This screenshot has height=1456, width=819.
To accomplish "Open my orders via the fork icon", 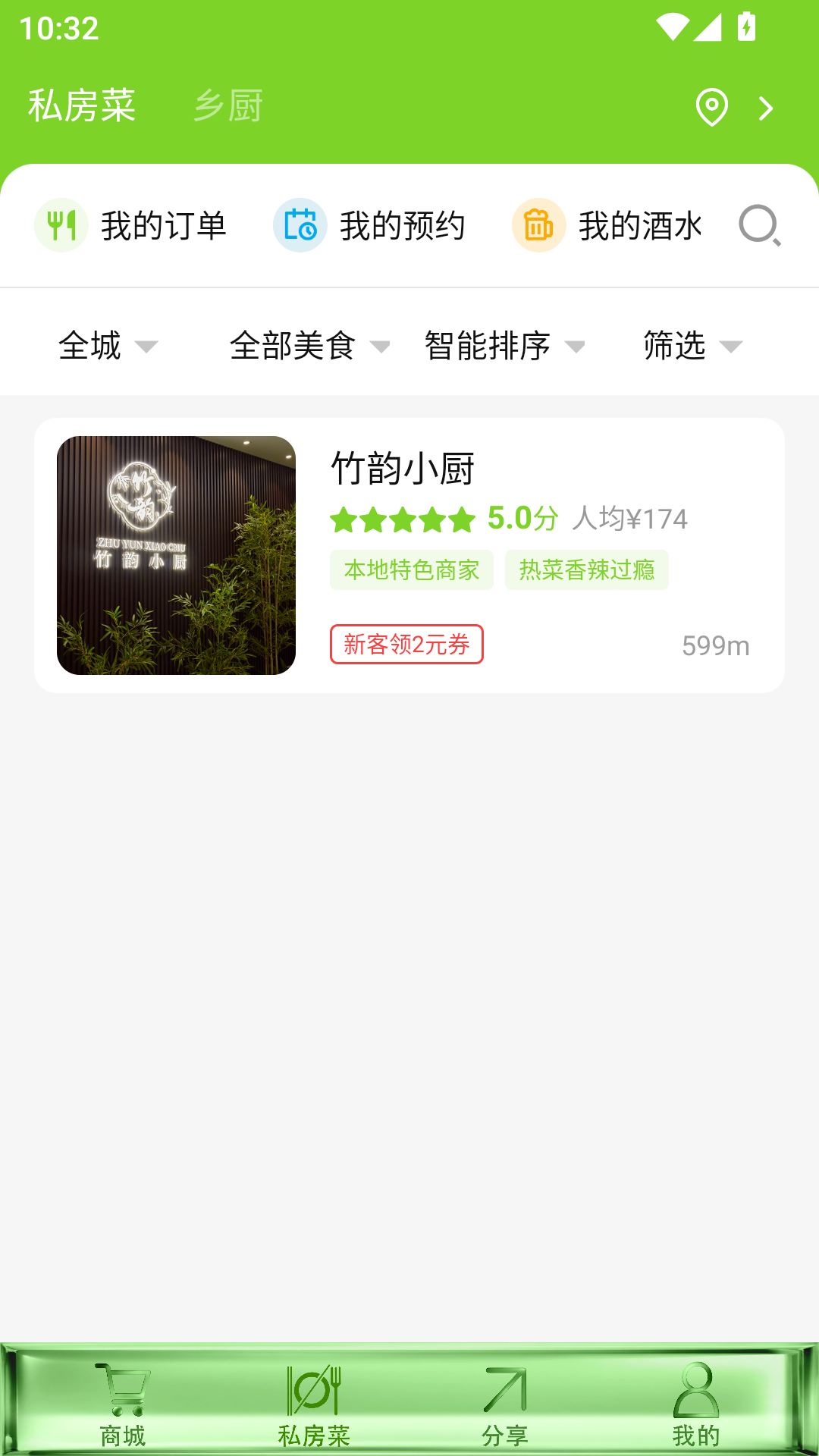I will coord(61,224).
